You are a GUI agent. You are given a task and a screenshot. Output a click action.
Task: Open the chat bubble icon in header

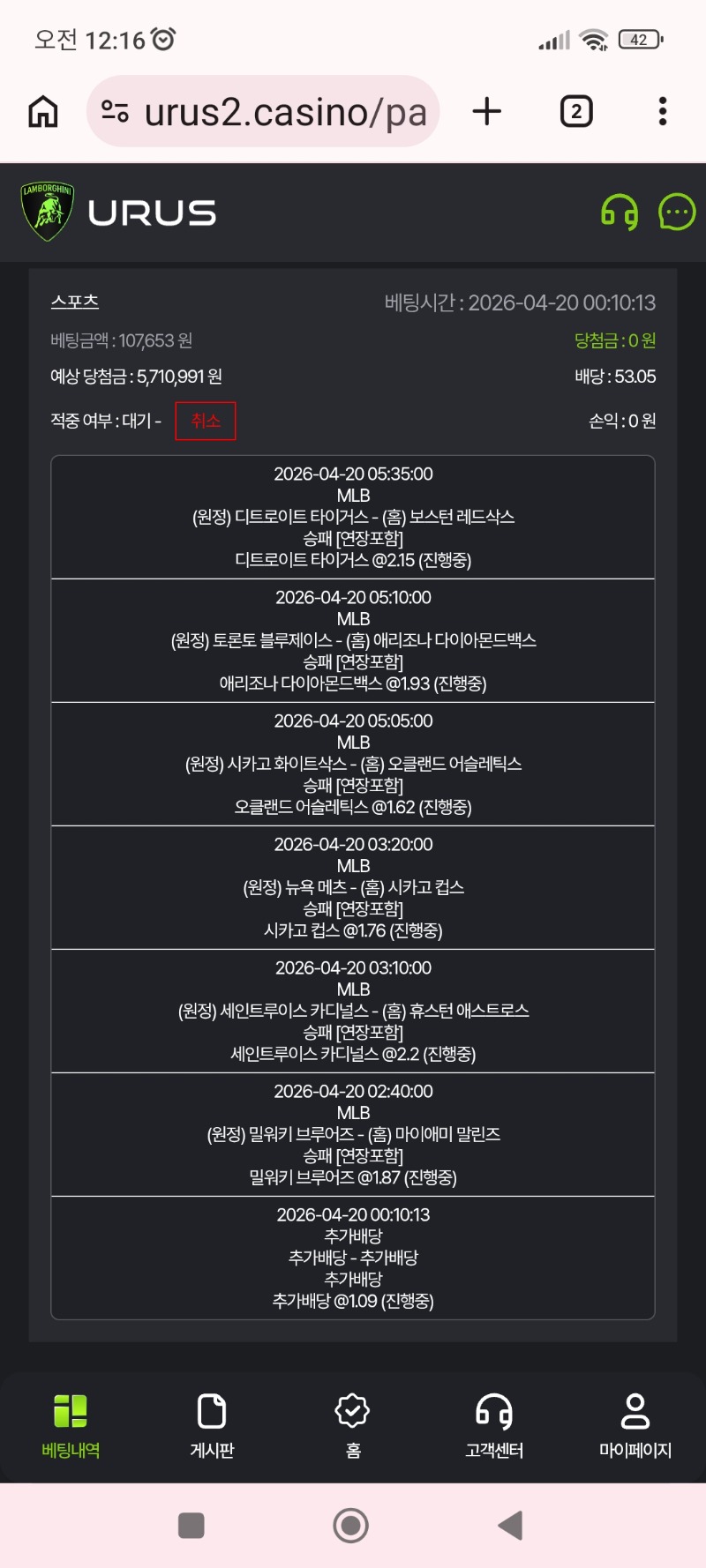[x=677, y=213]
